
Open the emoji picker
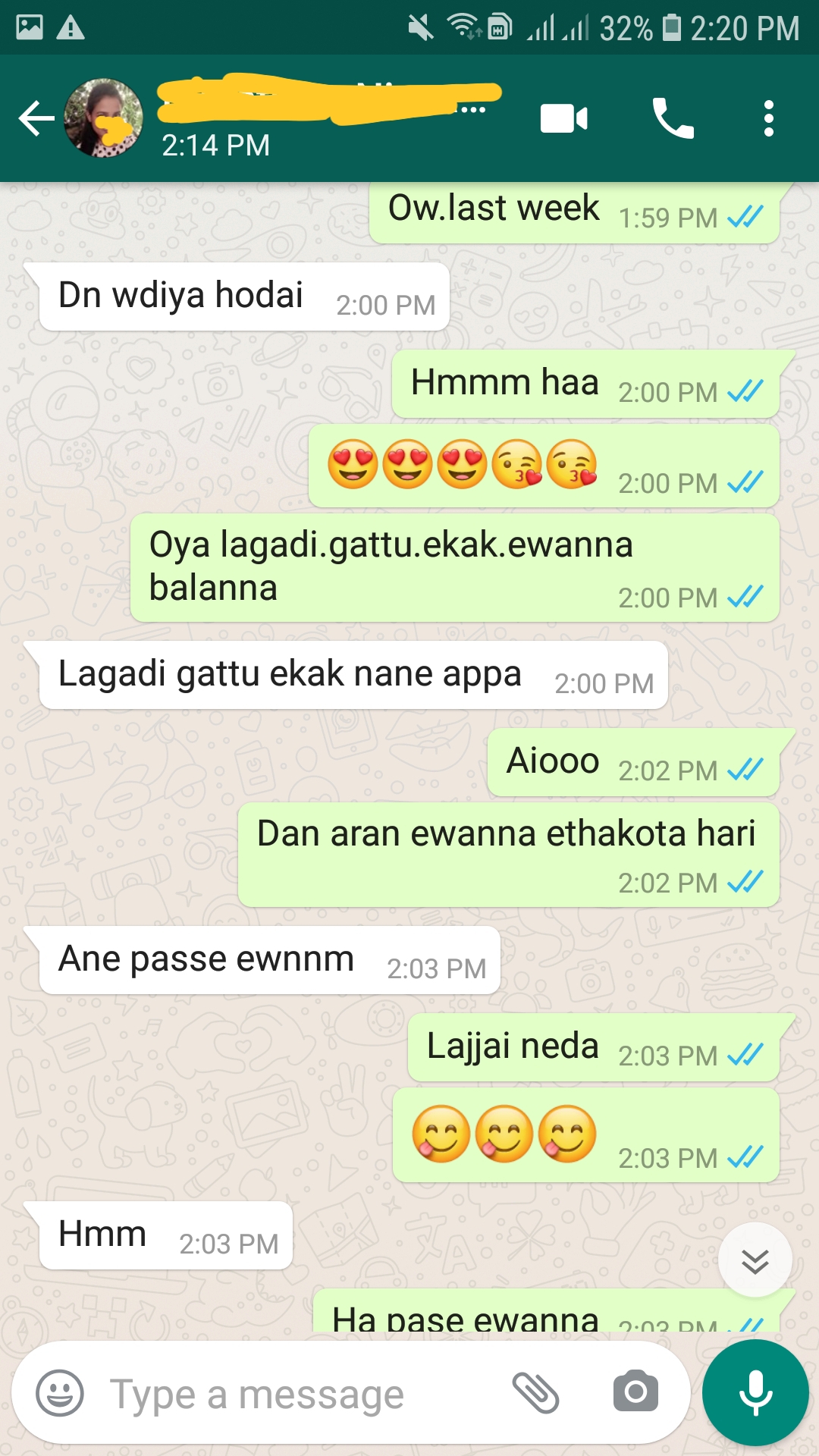tap(60, 1393)
